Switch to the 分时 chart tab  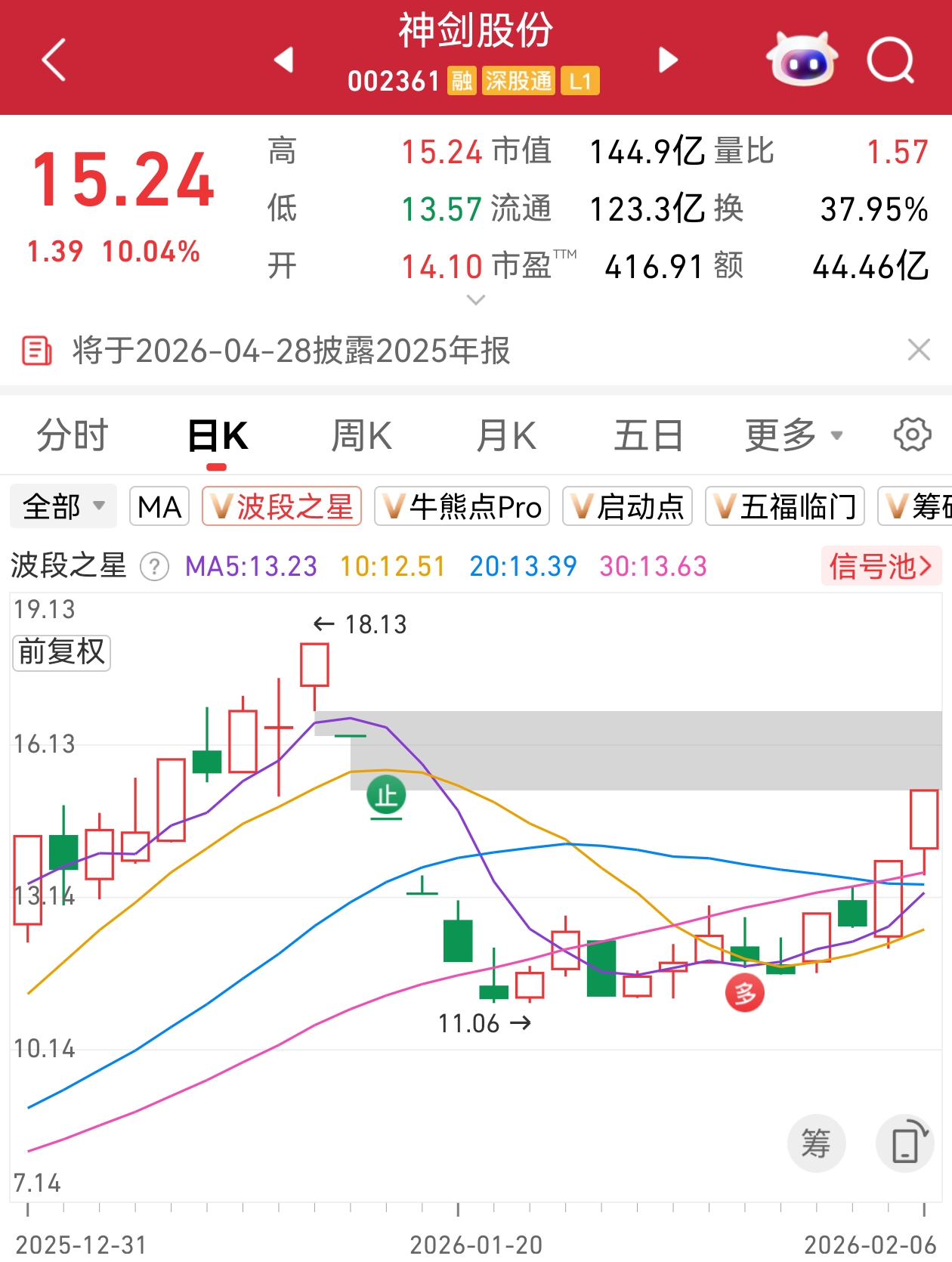(73, 436)
